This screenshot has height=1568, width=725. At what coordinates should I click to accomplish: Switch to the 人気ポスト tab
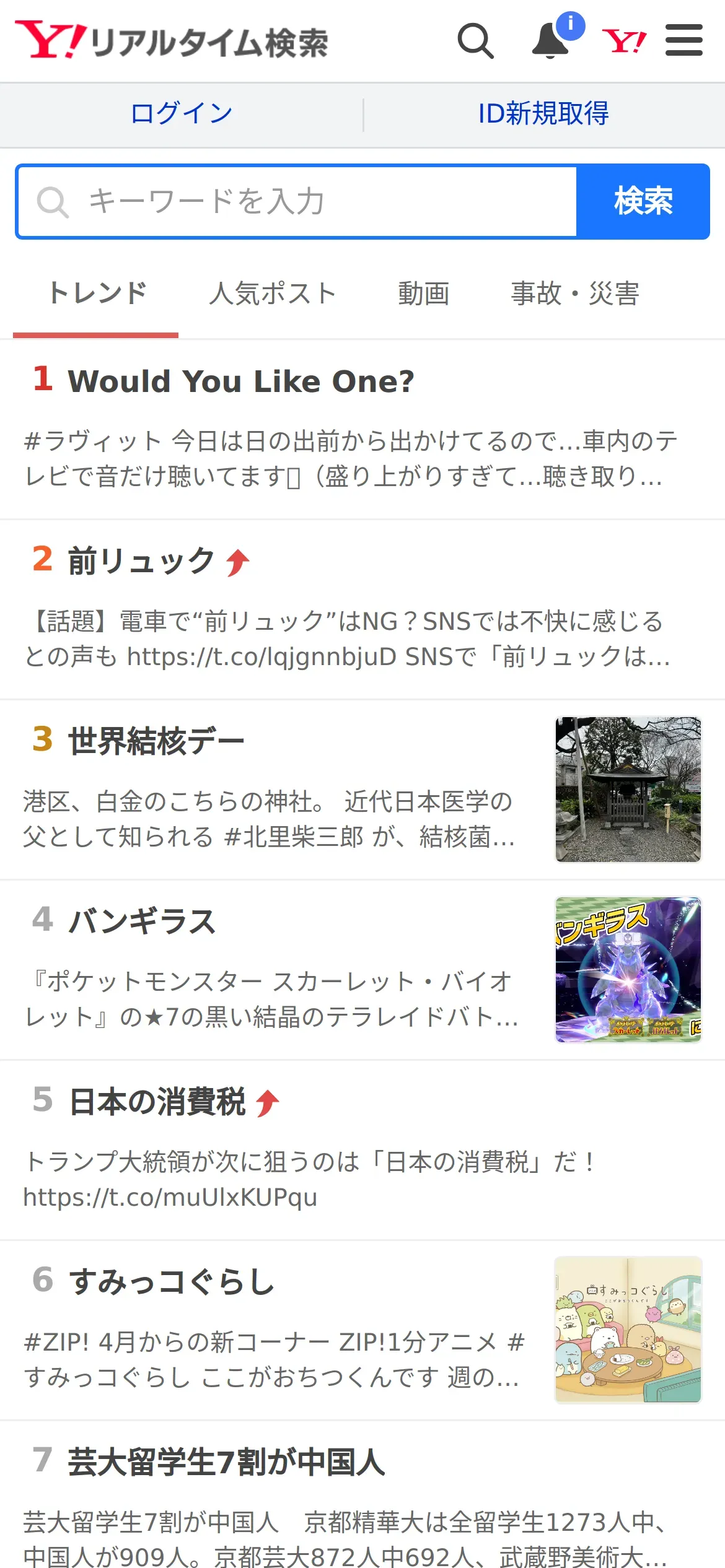pos(273,294)
